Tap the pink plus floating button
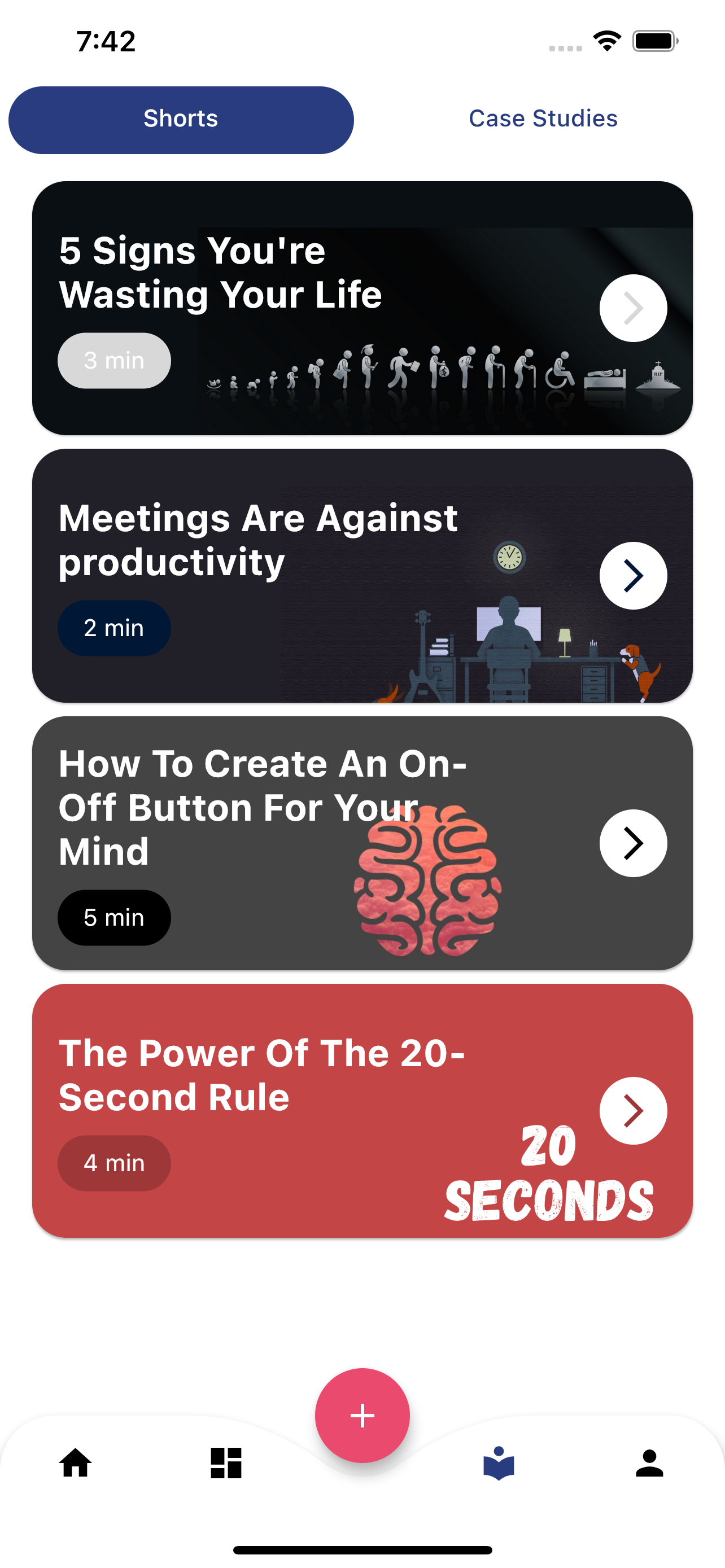The width and height of the screenshot is (725, 1568). [x=362, y=1415]
